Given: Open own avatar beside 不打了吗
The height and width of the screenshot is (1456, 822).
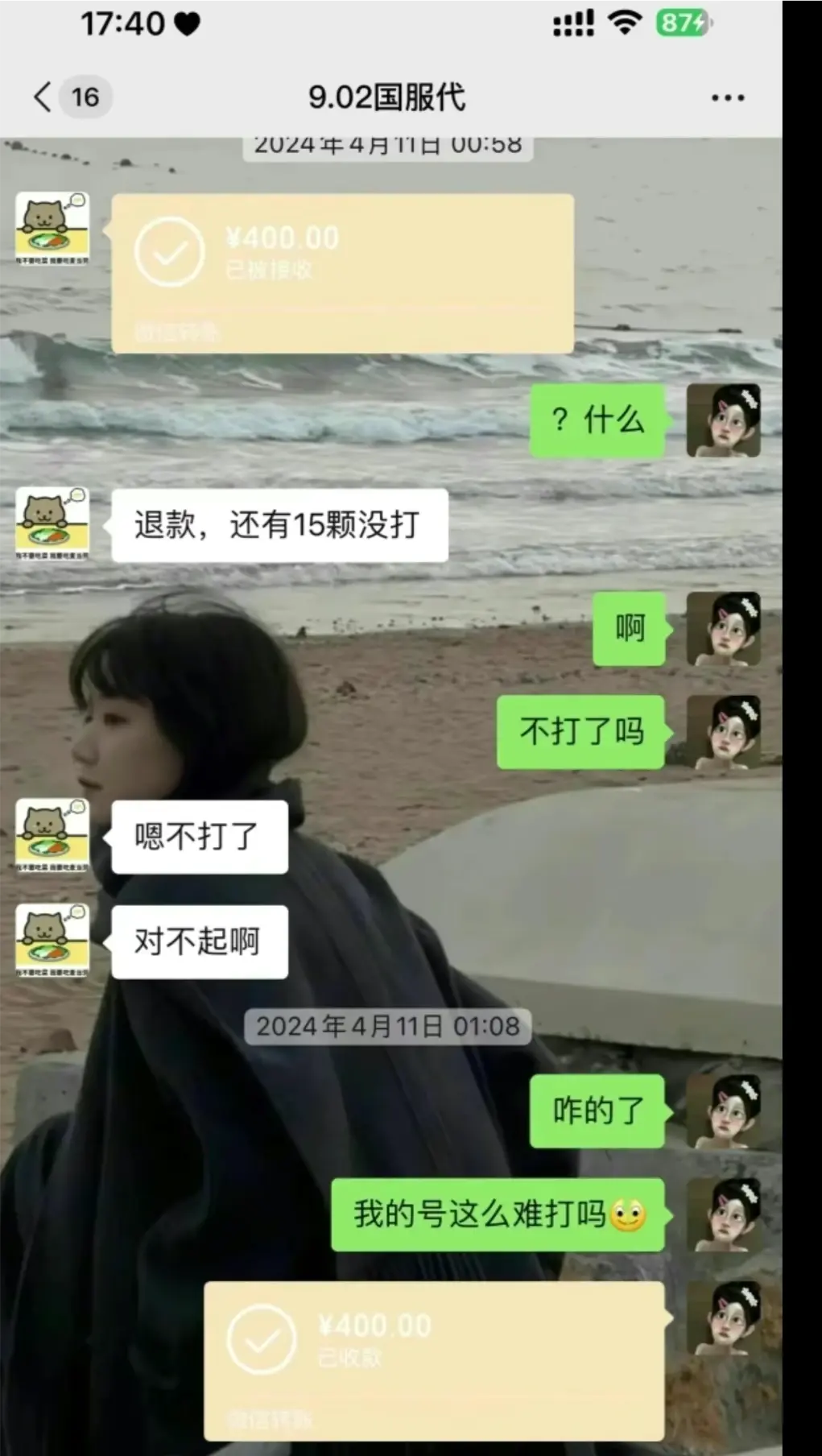Looking at the screenshot, I should click(x=723, y=731).
